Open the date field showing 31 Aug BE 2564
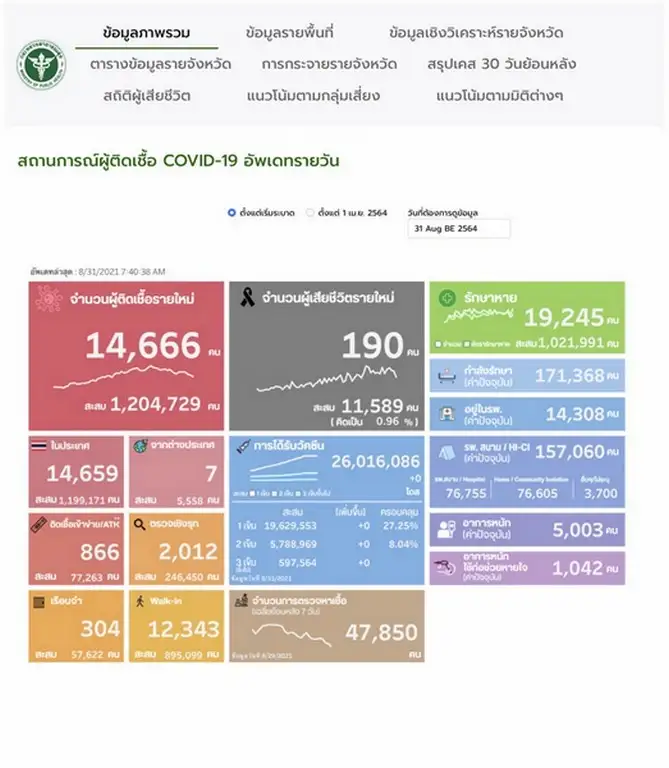This screenshot has width=669, height=768. click(x=458, y=229)
